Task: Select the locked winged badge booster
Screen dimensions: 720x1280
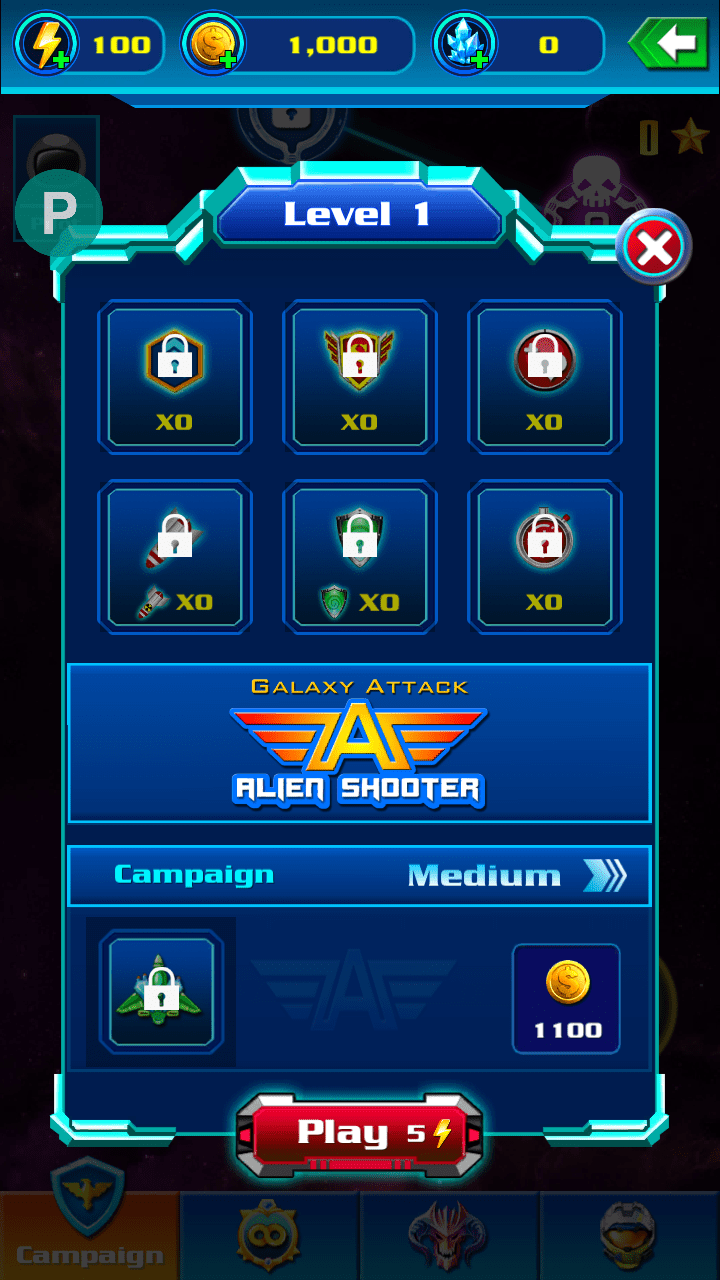Action: point(359,376)
